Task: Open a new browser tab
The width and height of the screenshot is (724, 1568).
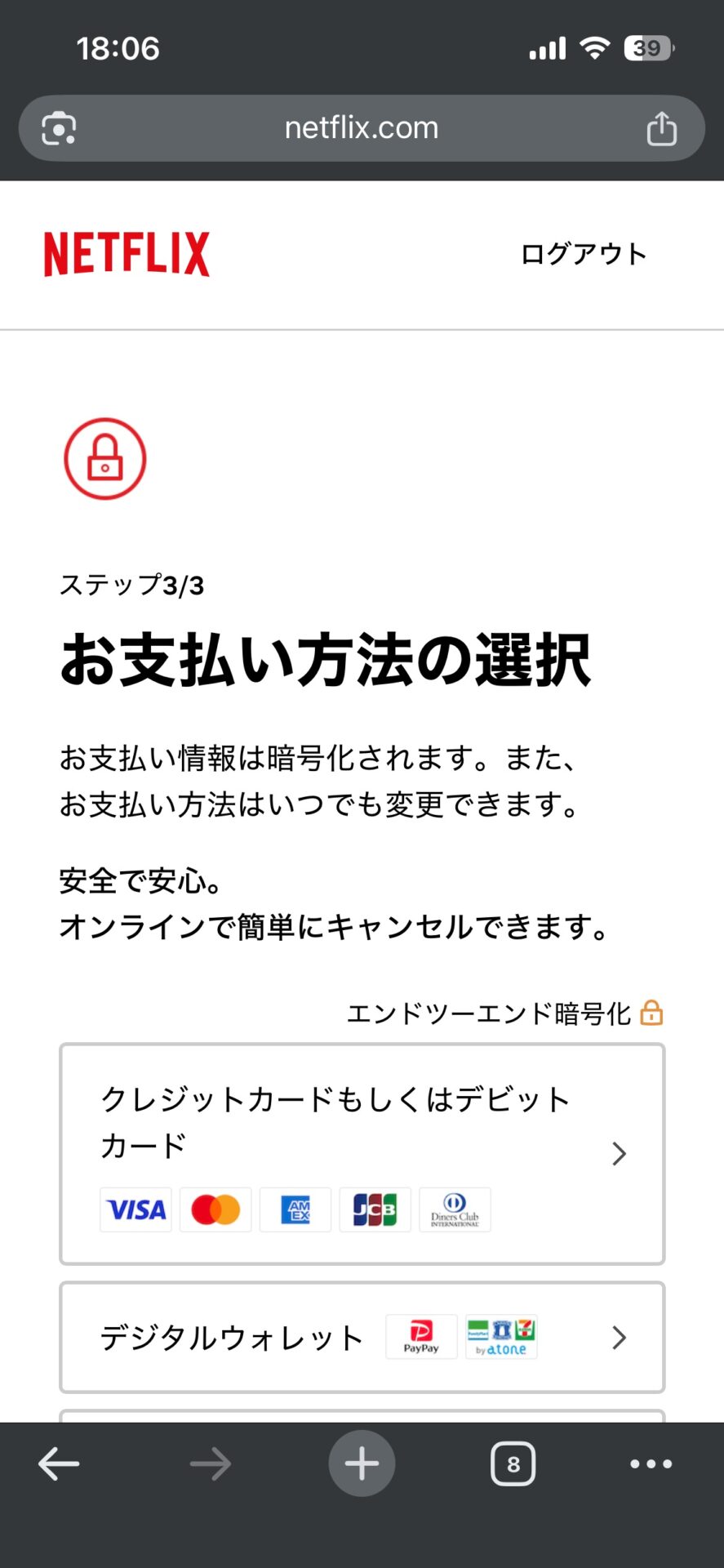Action: click(x=362, y=1463)
